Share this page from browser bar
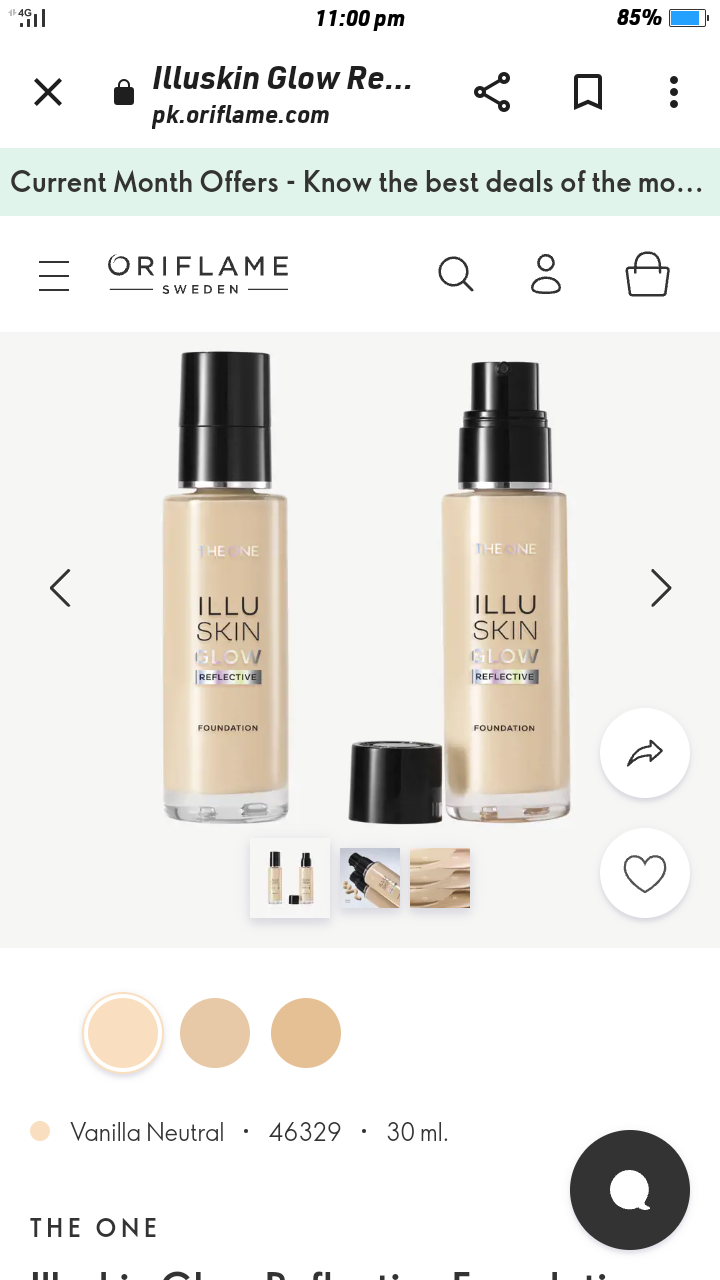The height and width of the screenshot is (1280, 720). click(x=492, y=92)
